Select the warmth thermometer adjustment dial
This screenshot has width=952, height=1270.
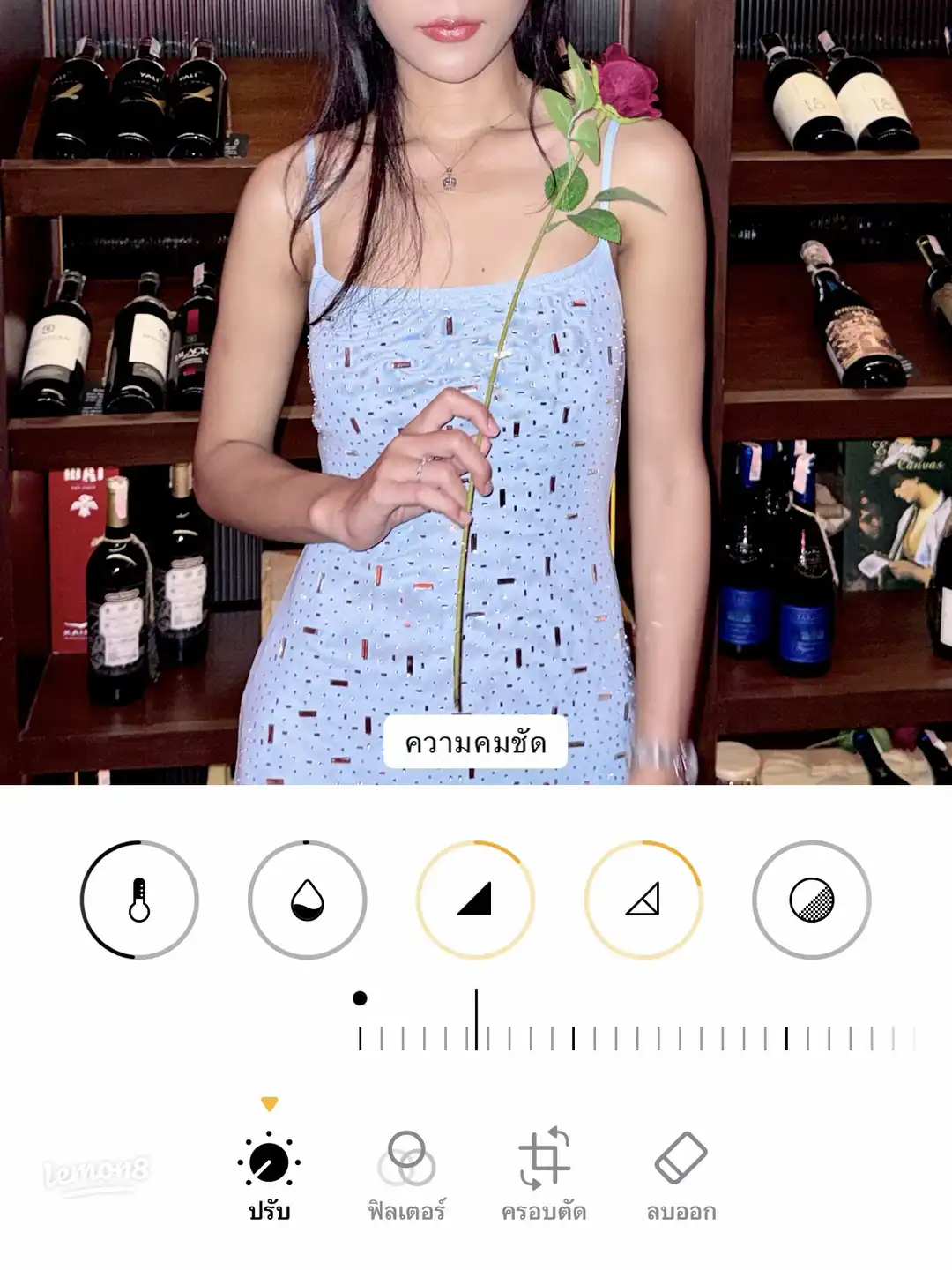pos(139,900)
